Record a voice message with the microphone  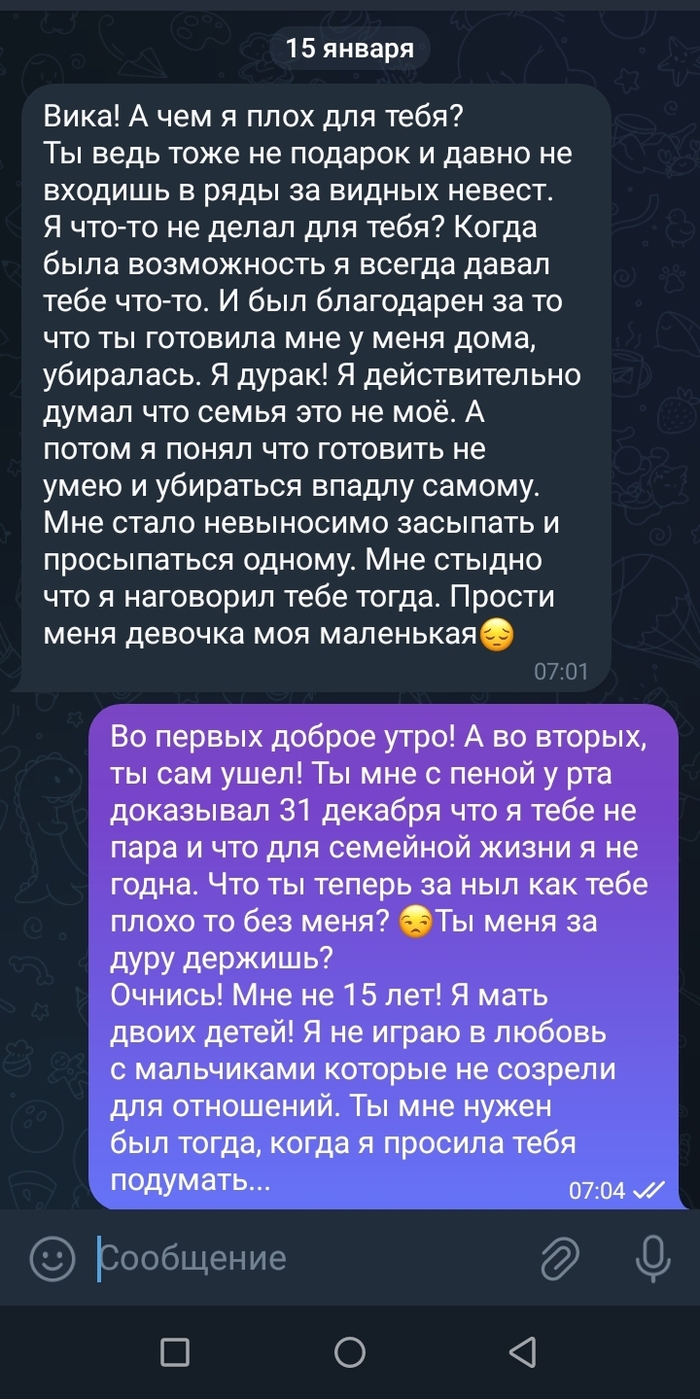[653, 1257]
